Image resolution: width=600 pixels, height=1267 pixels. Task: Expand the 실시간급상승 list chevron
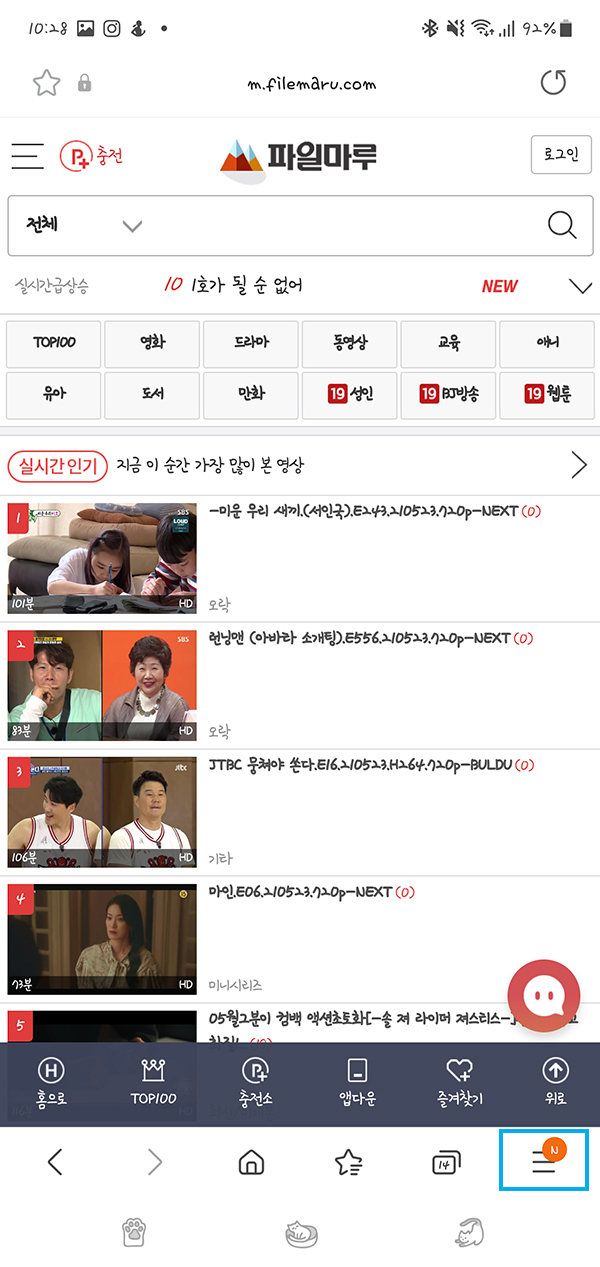click(x=580, y=287)
